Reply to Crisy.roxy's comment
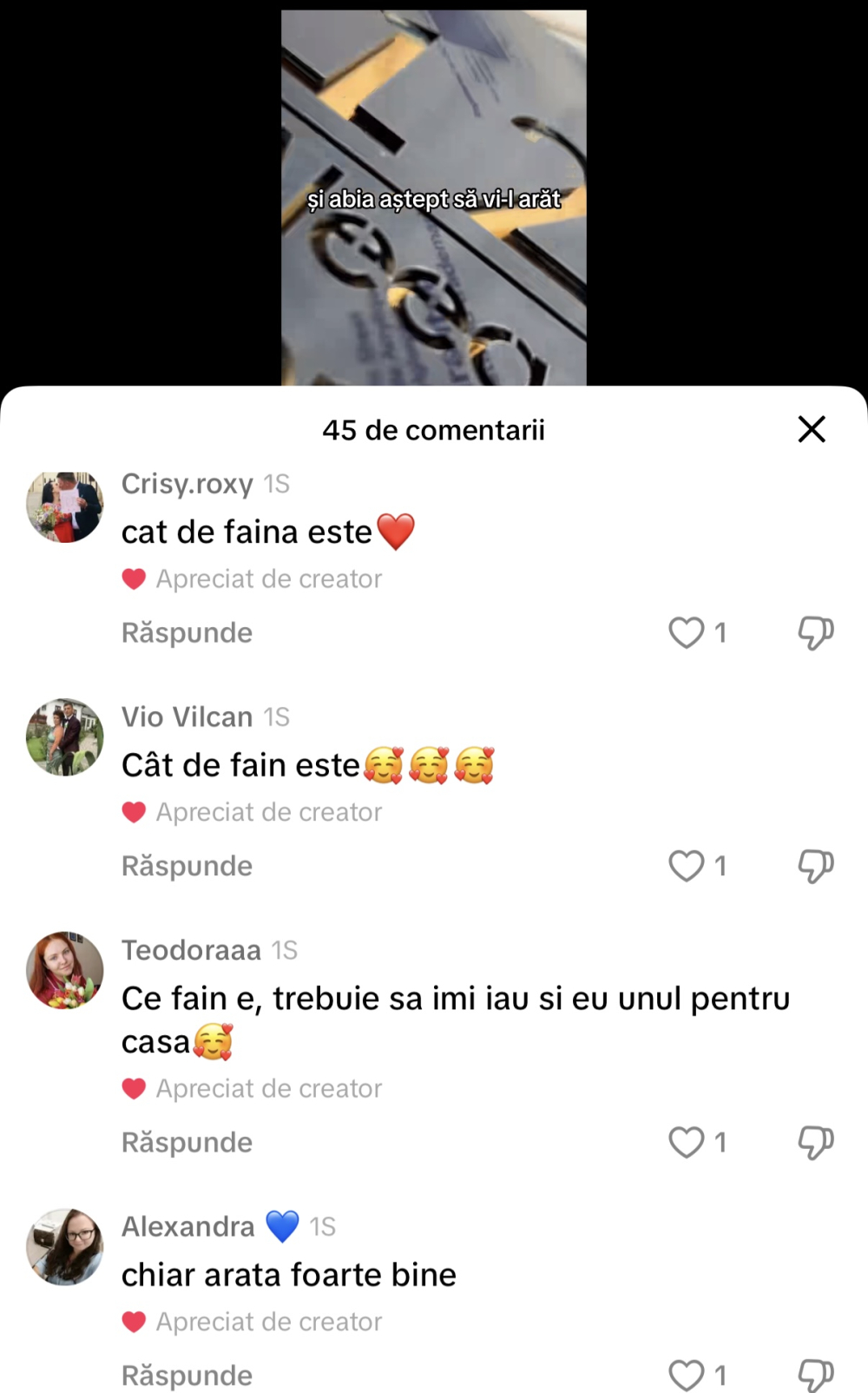Image resolution: width=868 pixels, height=1393 pixels. (187, 633)
